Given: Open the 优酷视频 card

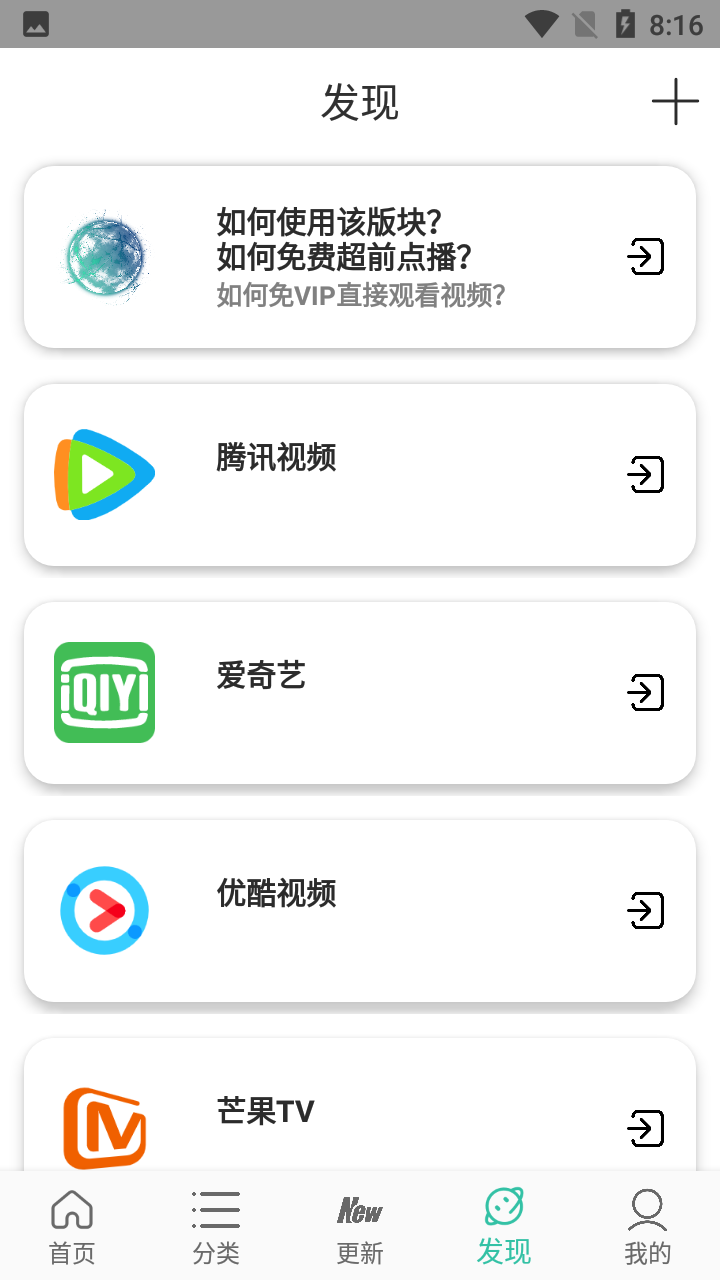Looking at the screenshot, I should 360,910.
